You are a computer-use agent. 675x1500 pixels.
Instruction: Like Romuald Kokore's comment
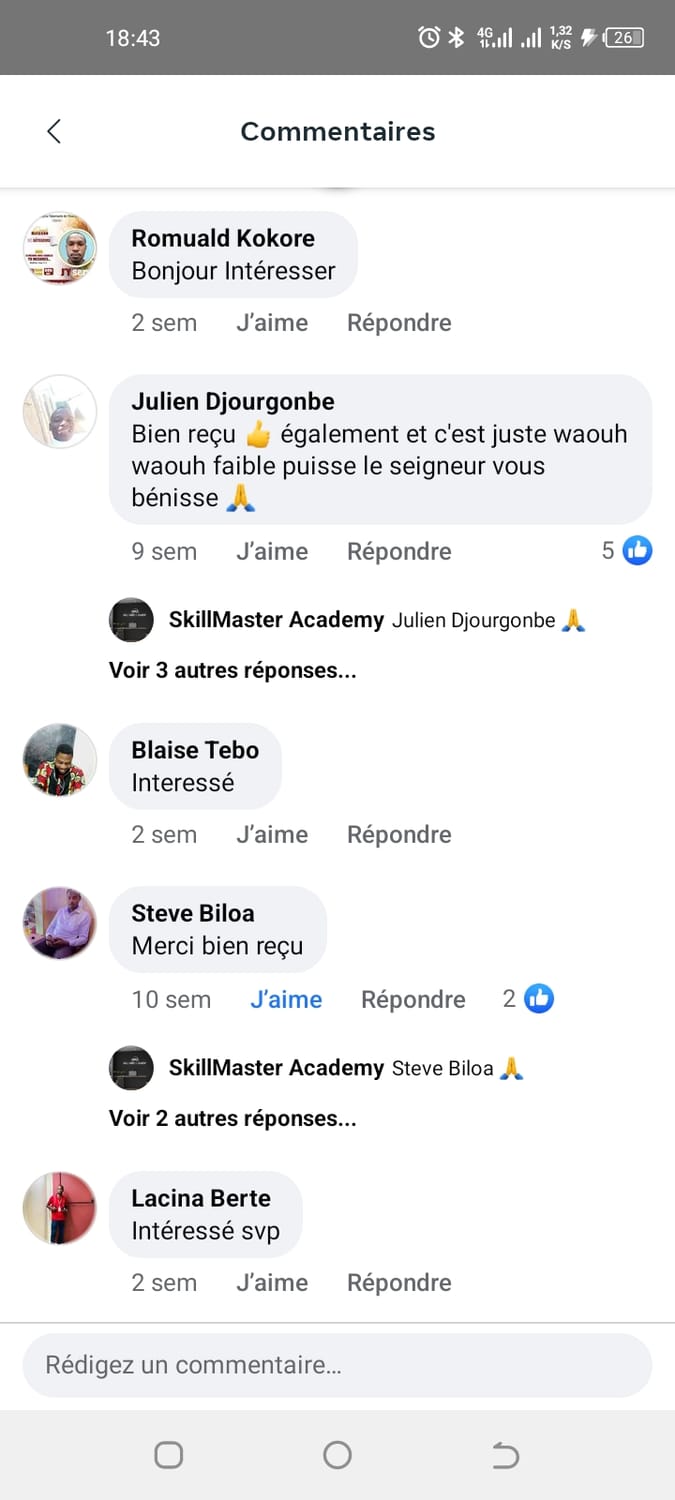coord(271,323)
